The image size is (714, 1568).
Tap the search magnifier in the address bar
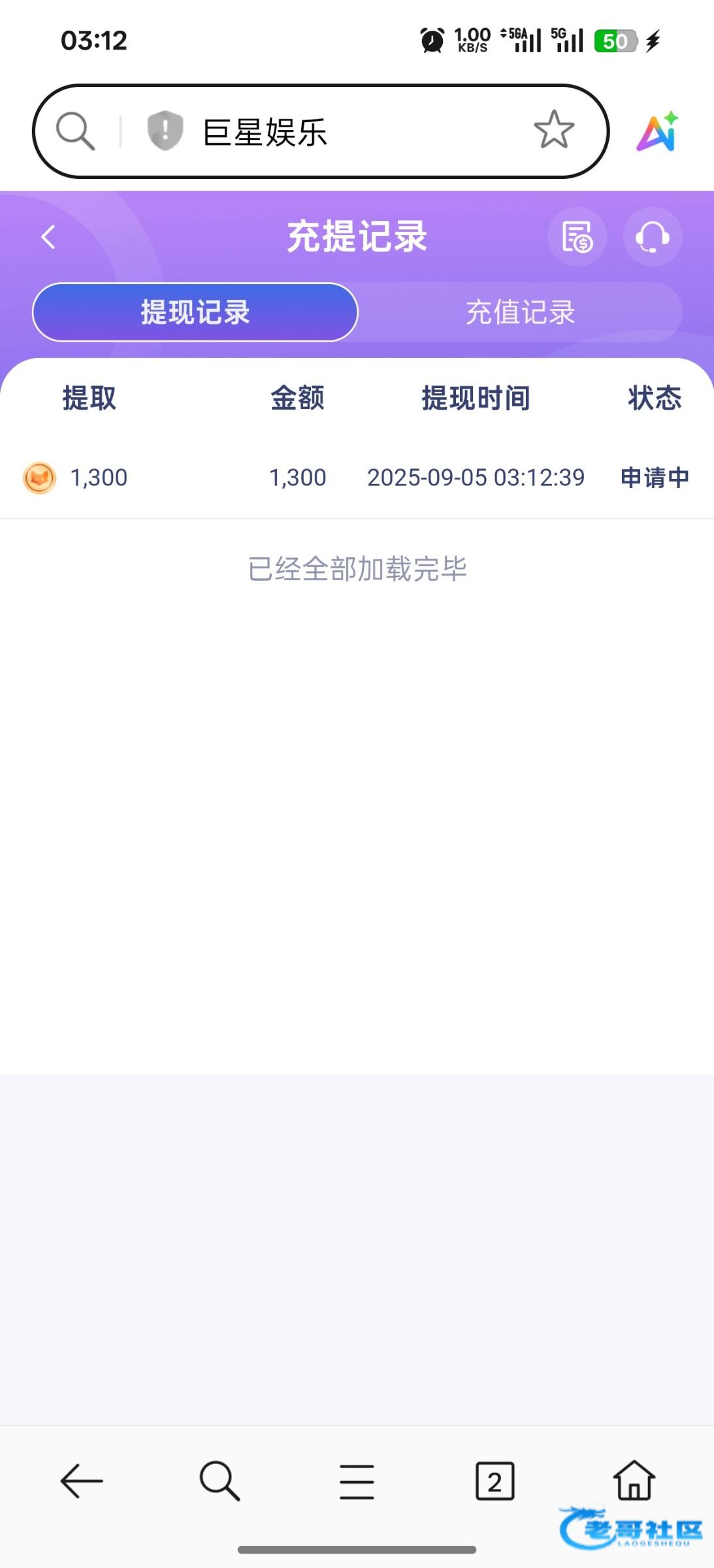click(75, 131)
